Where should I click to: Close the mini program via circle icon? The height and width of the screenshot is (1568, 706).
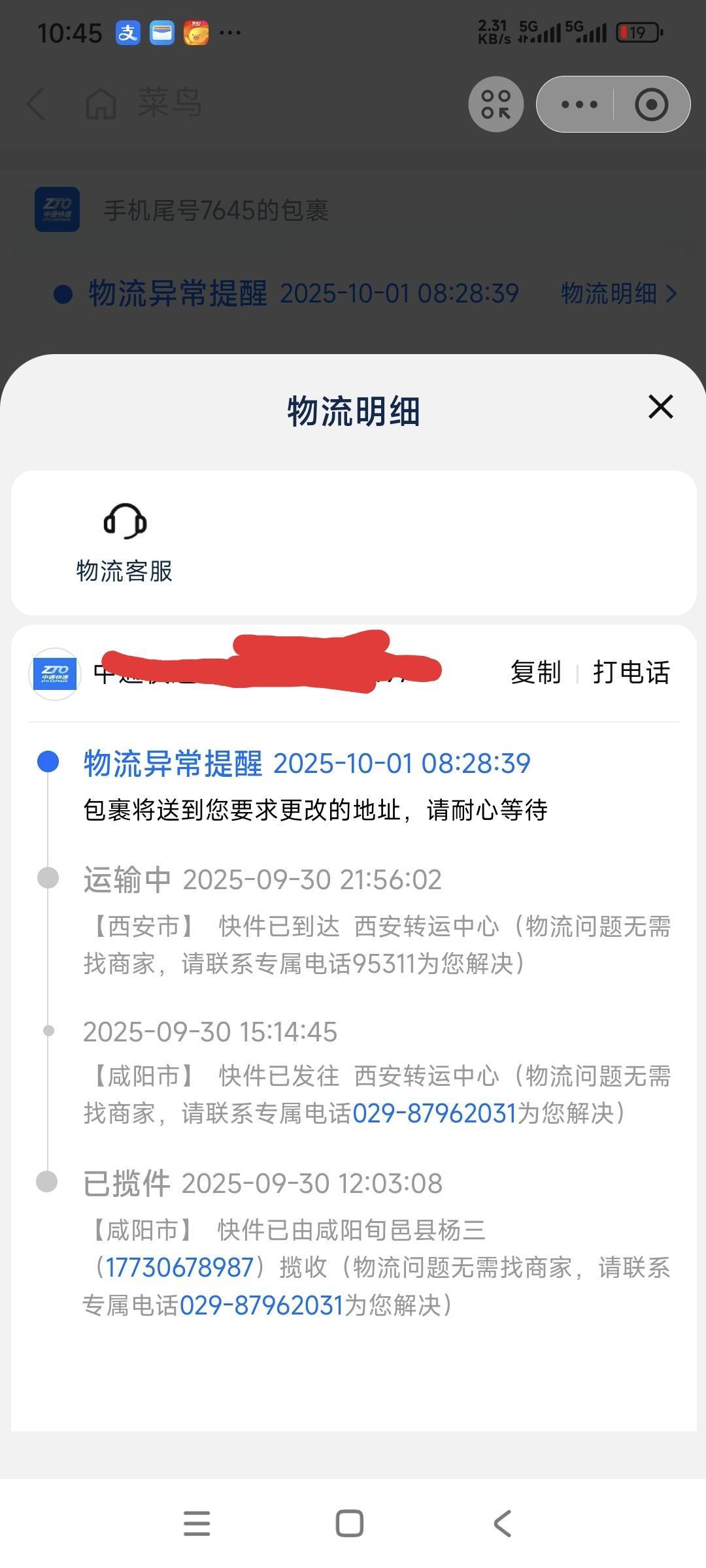pos(651,105)
